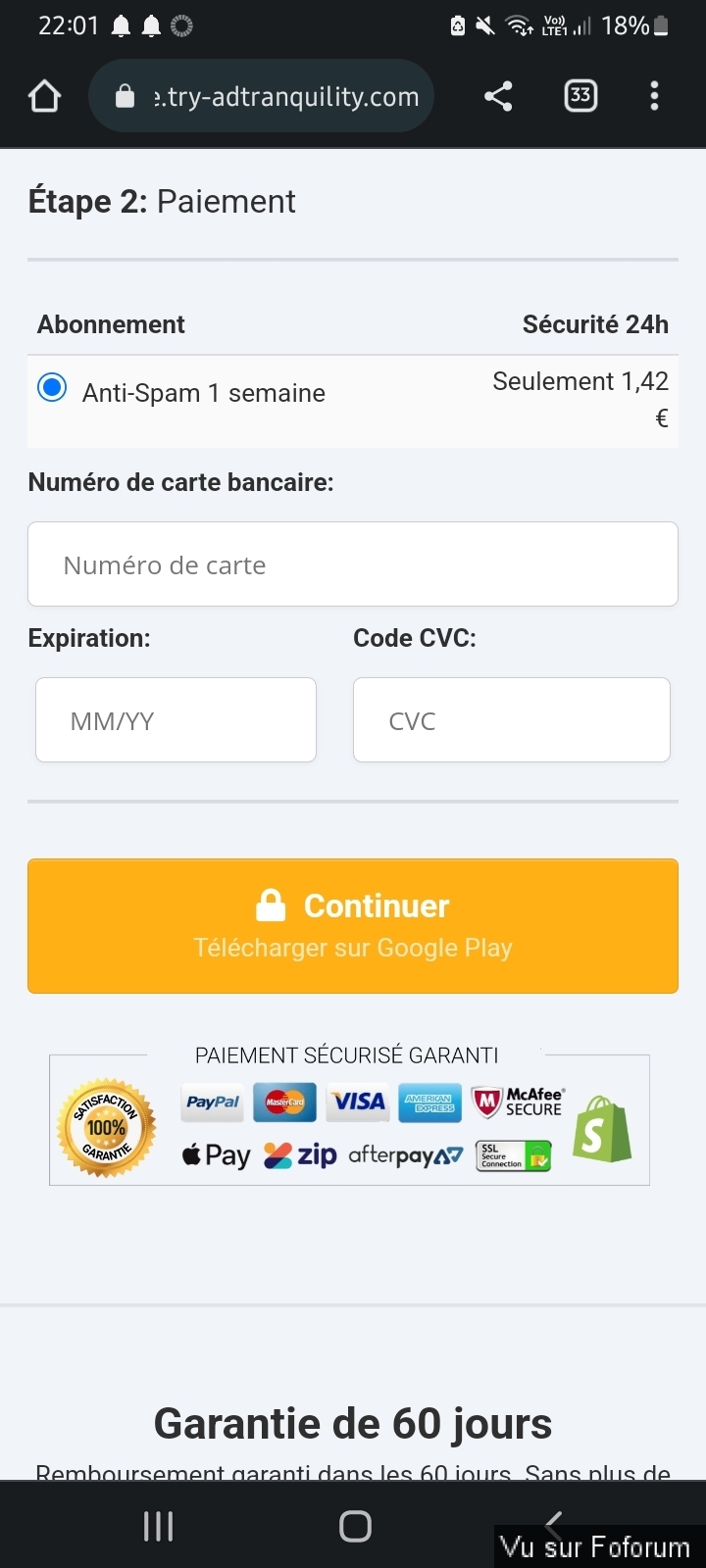Viewport: 706px width, 1568px height.
Task: Focus the Numéro de carte field
Action: point(353,564)
